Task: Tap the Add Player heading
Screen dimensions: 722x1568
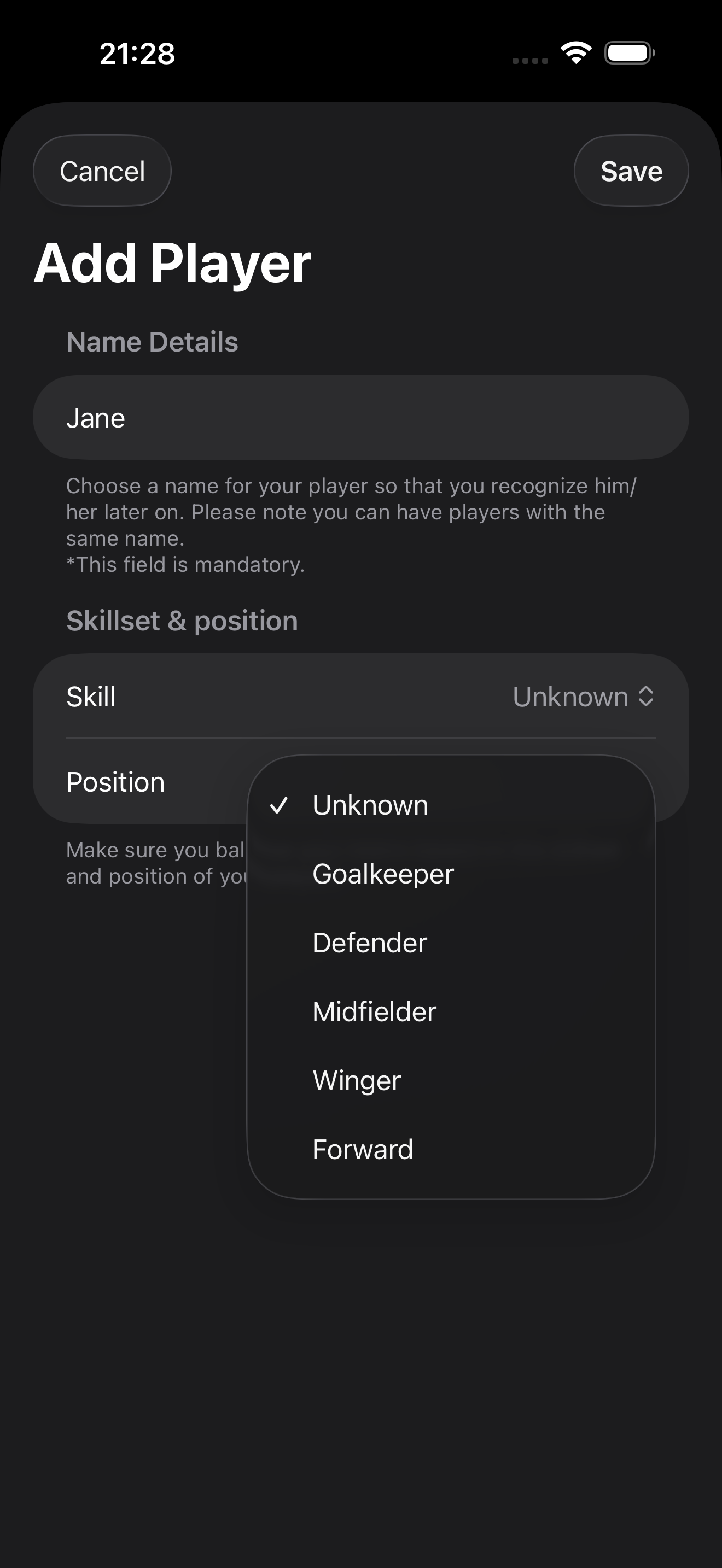Action: (x=173, y=263)
